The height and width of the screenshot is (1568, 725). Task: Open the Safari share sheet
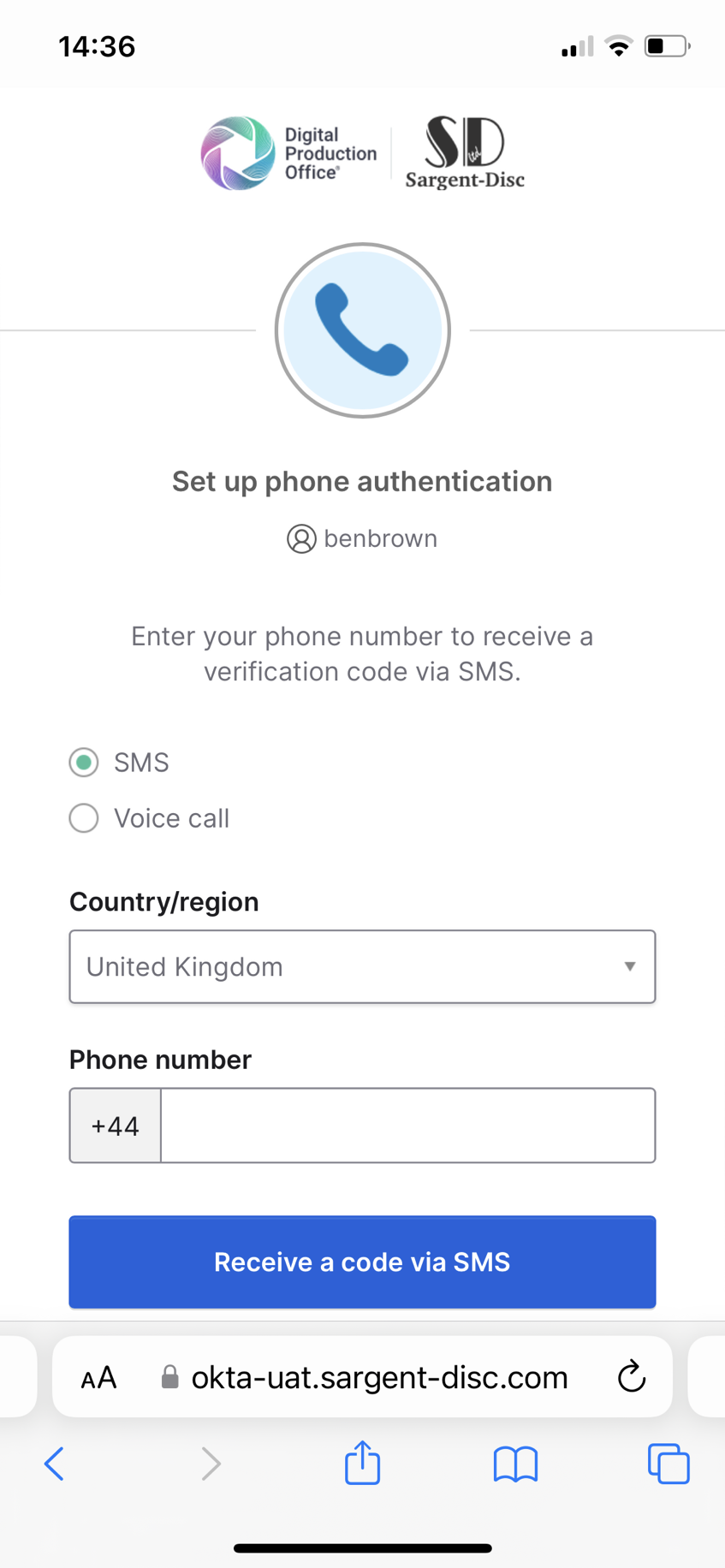[x=362, y=1462]
